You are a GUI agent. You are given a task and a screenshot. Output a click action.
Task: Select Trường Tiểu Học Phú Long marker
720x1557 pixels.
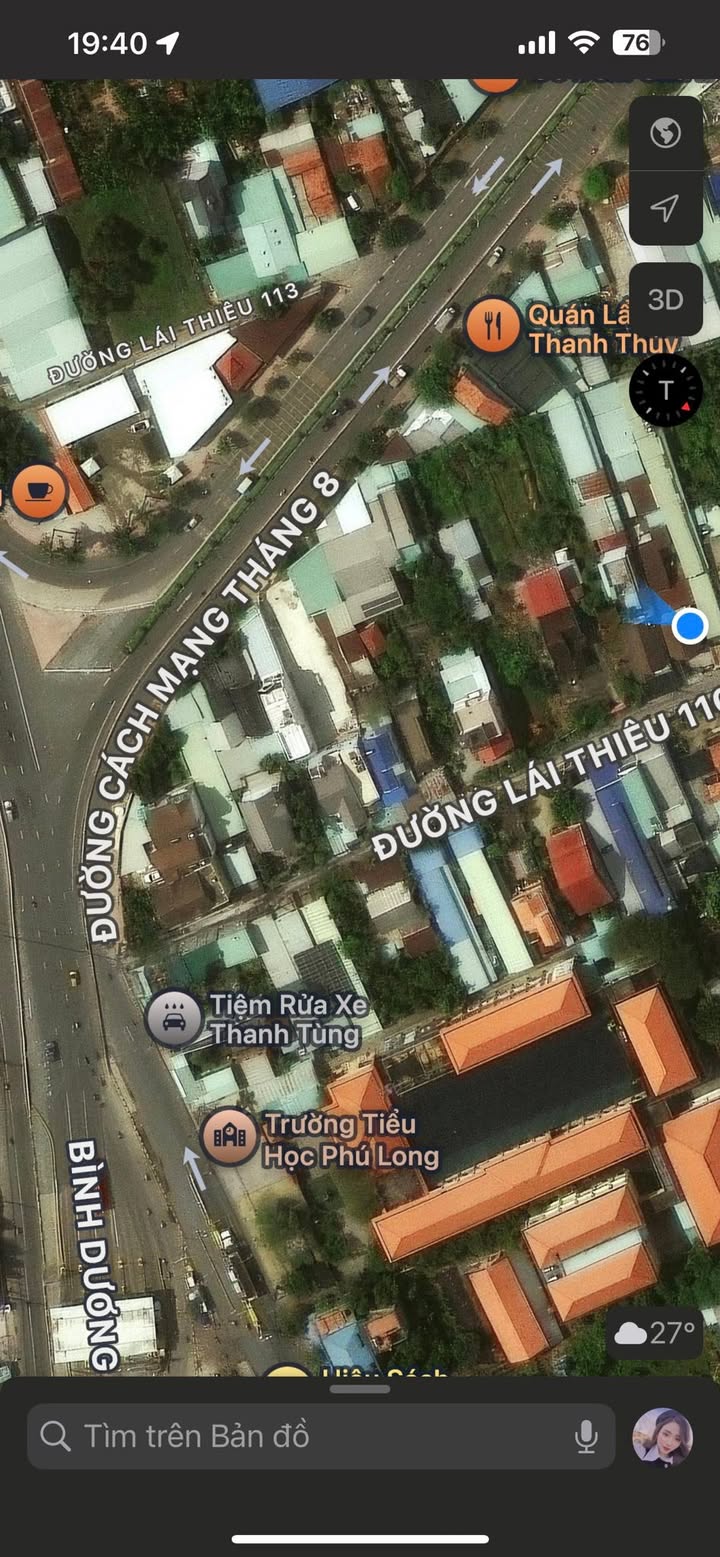coord(230,1136)
